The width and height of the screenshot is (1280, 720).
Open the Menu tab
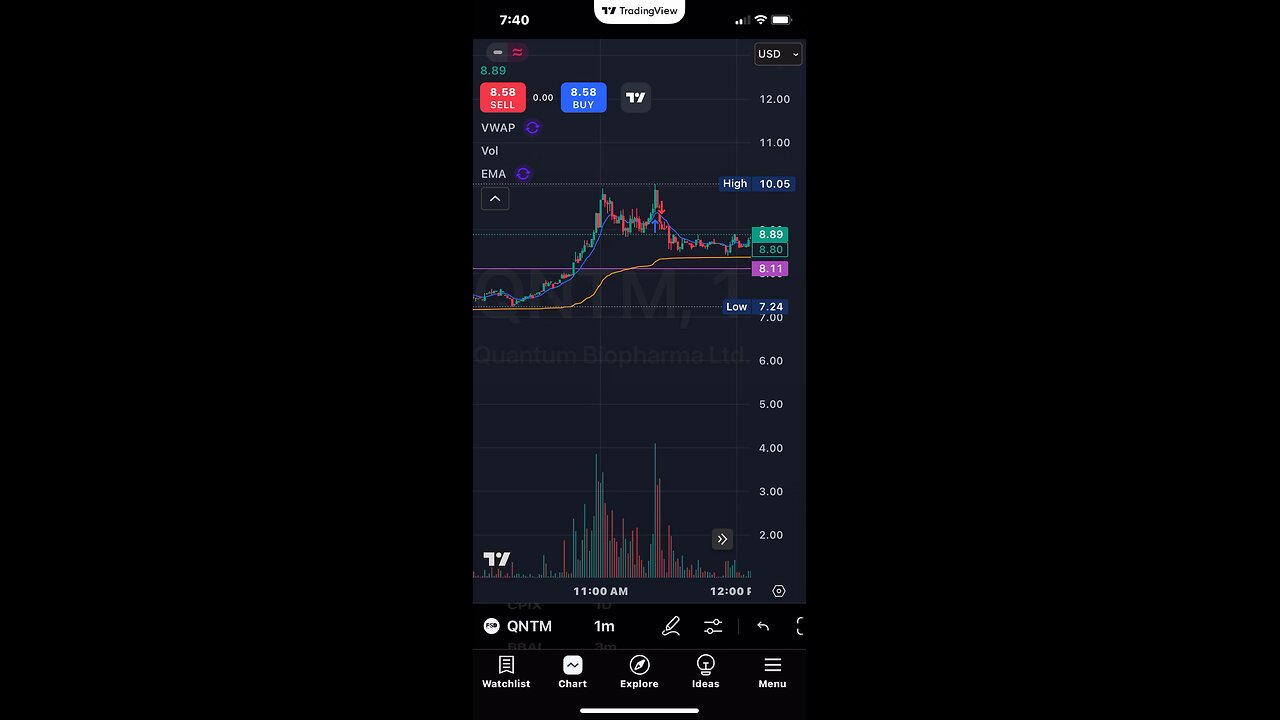(772, 672)
